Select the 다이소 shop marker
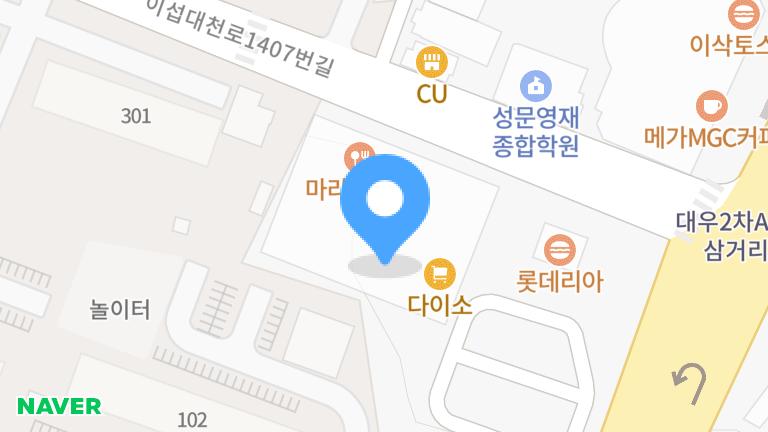 click(x=440, y=272)
